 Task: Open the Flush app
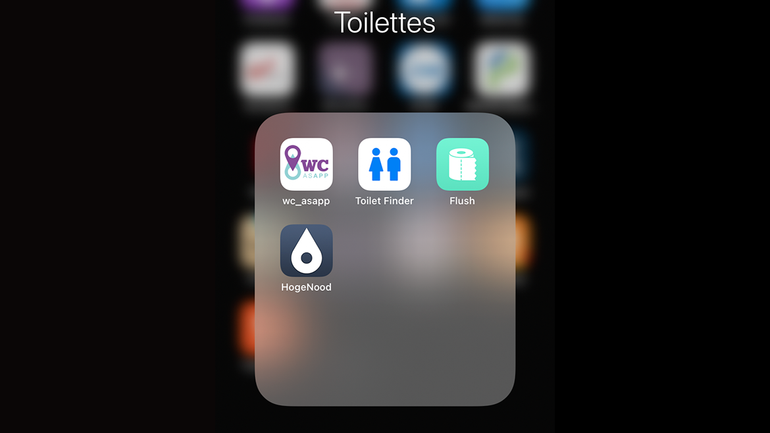pyautogui.click(x=462, y=164)
